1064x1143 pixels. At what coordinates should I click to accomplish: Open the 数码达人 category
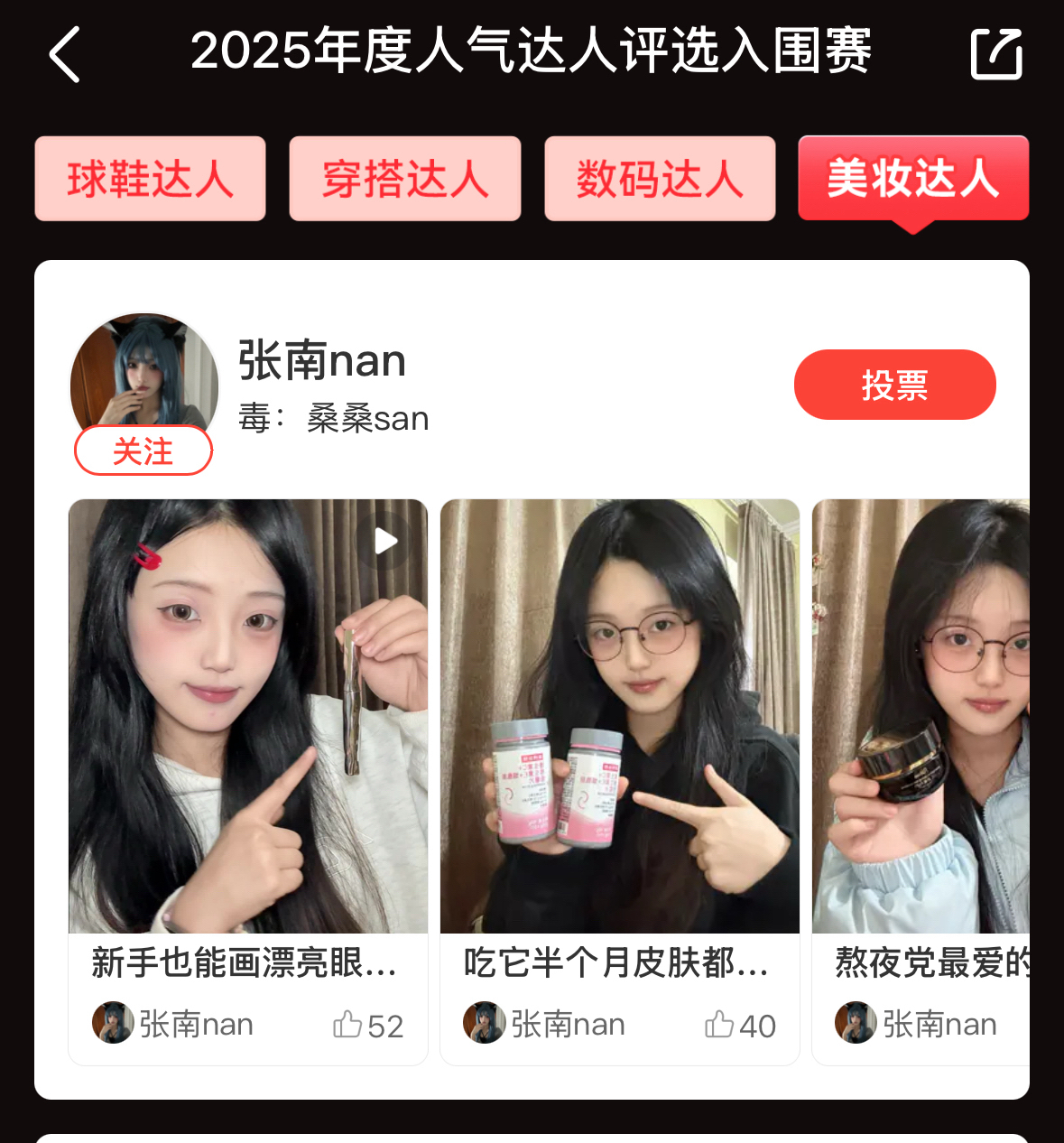pyautogui.click(x=660, y=179)
